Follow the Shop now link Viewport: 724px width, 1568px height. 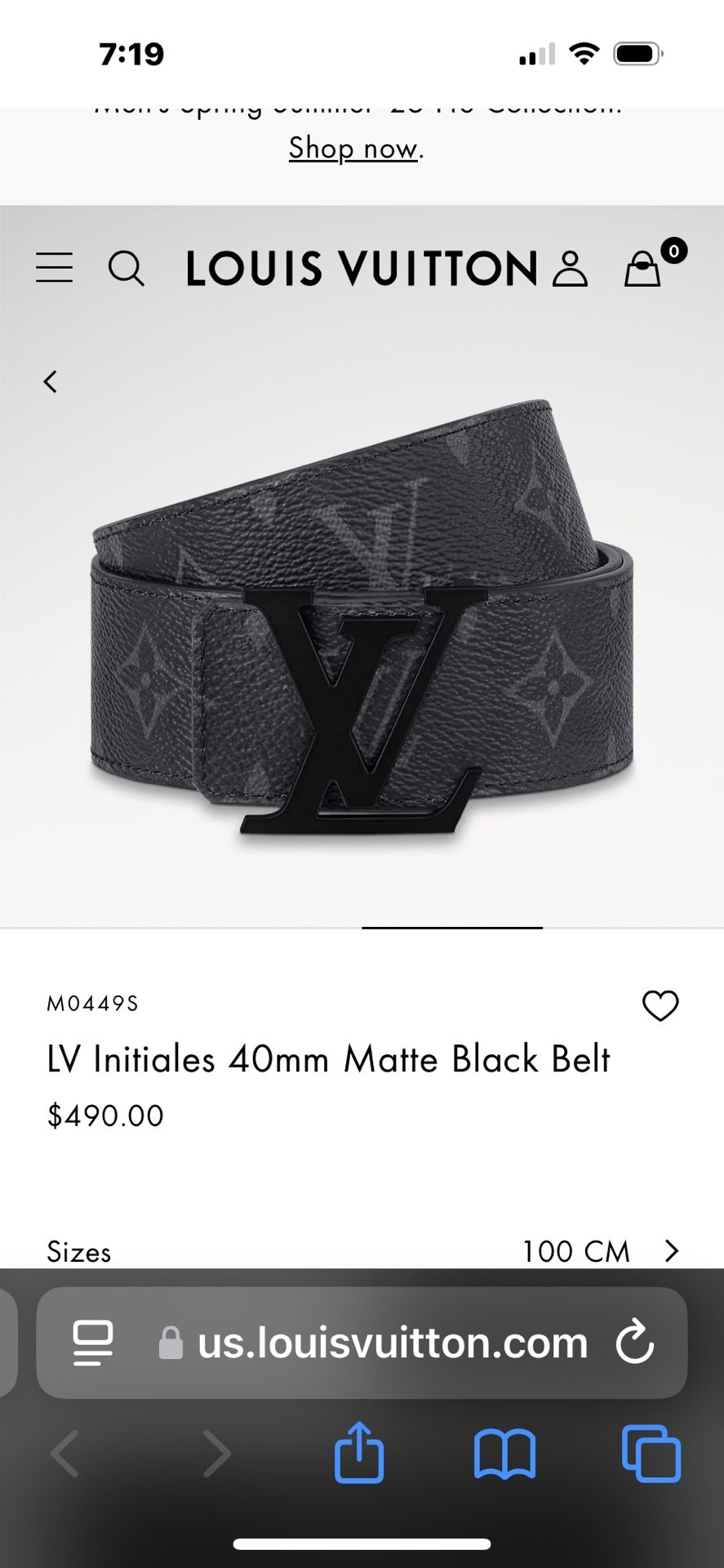353,149
